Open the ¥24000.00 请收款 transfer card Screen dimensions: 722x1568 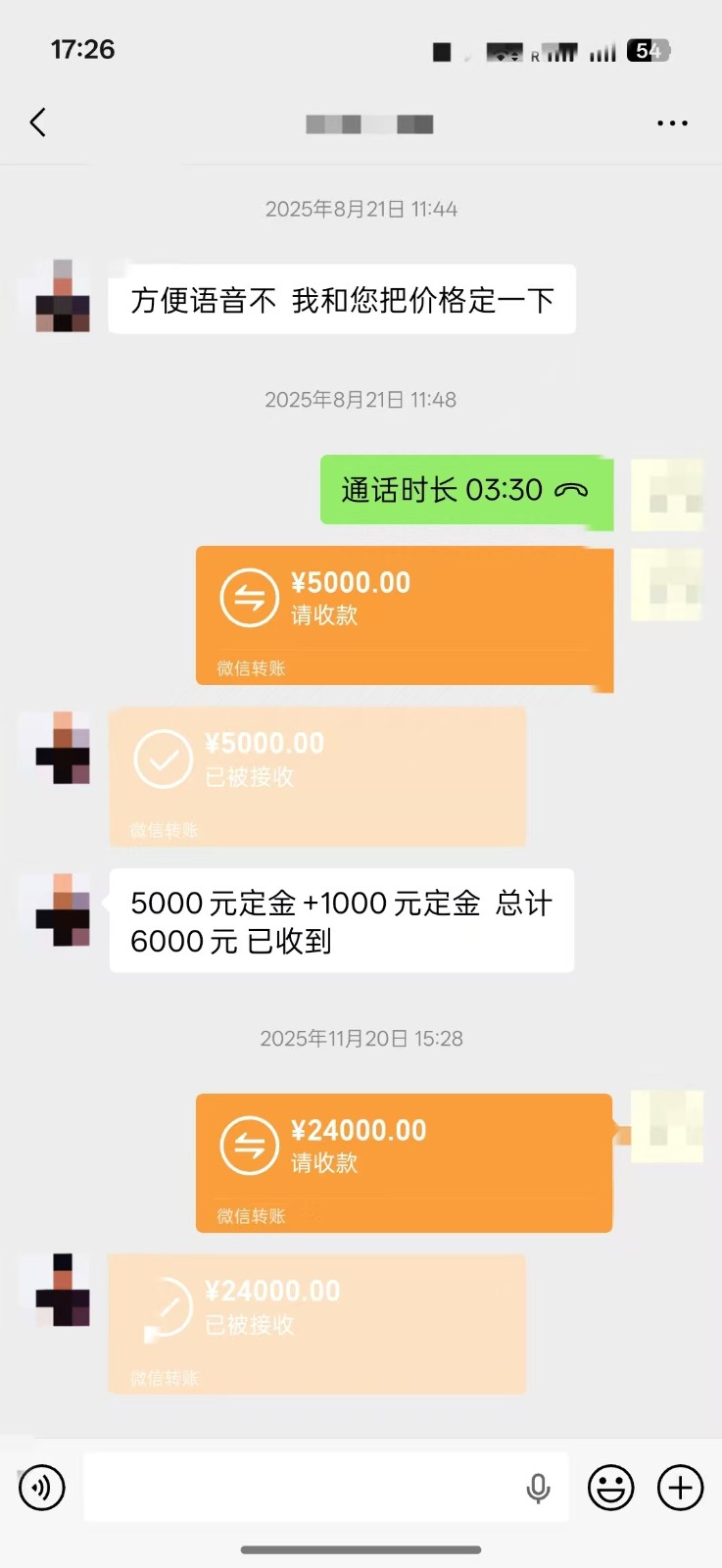tap(404, 1163)
